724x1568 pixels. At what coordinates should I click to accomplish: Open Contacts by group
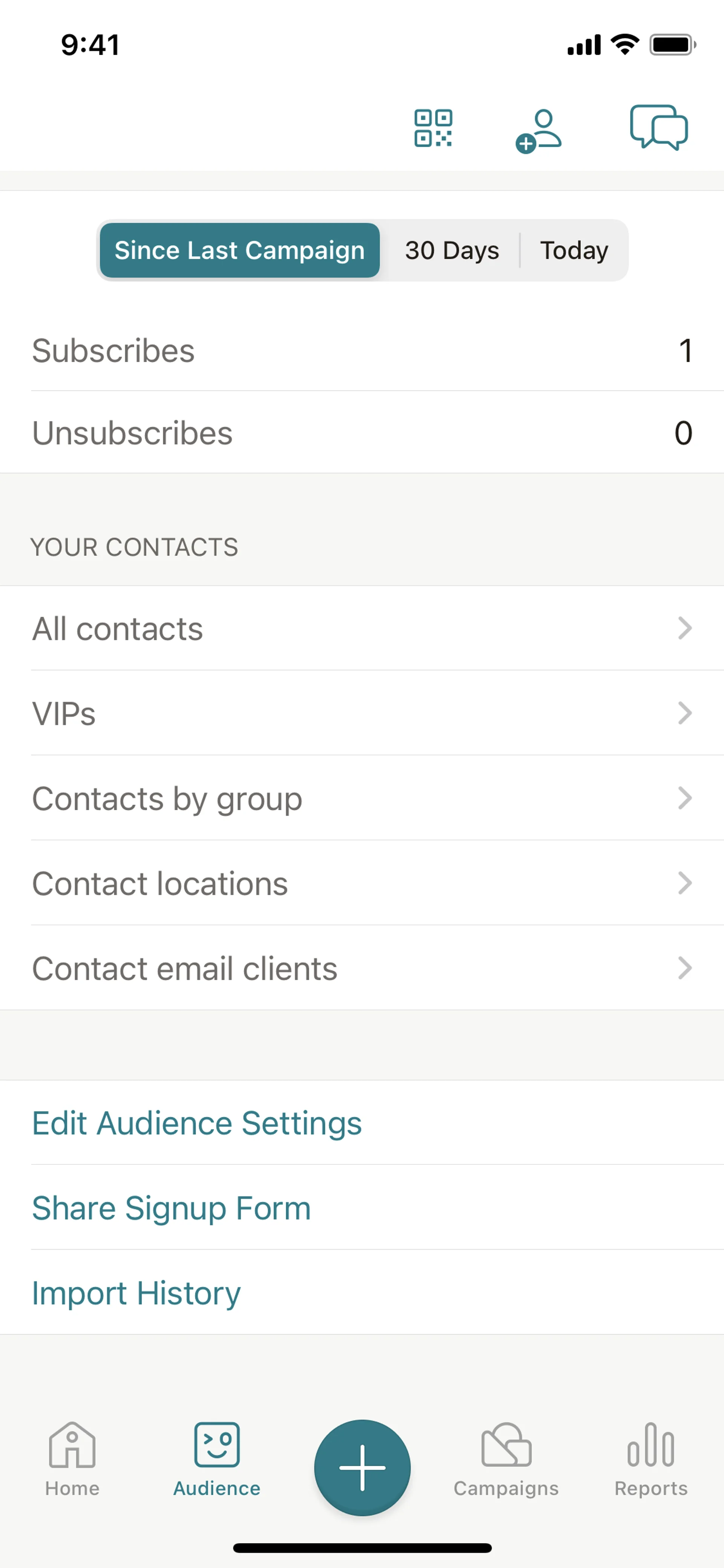[362, 798]
